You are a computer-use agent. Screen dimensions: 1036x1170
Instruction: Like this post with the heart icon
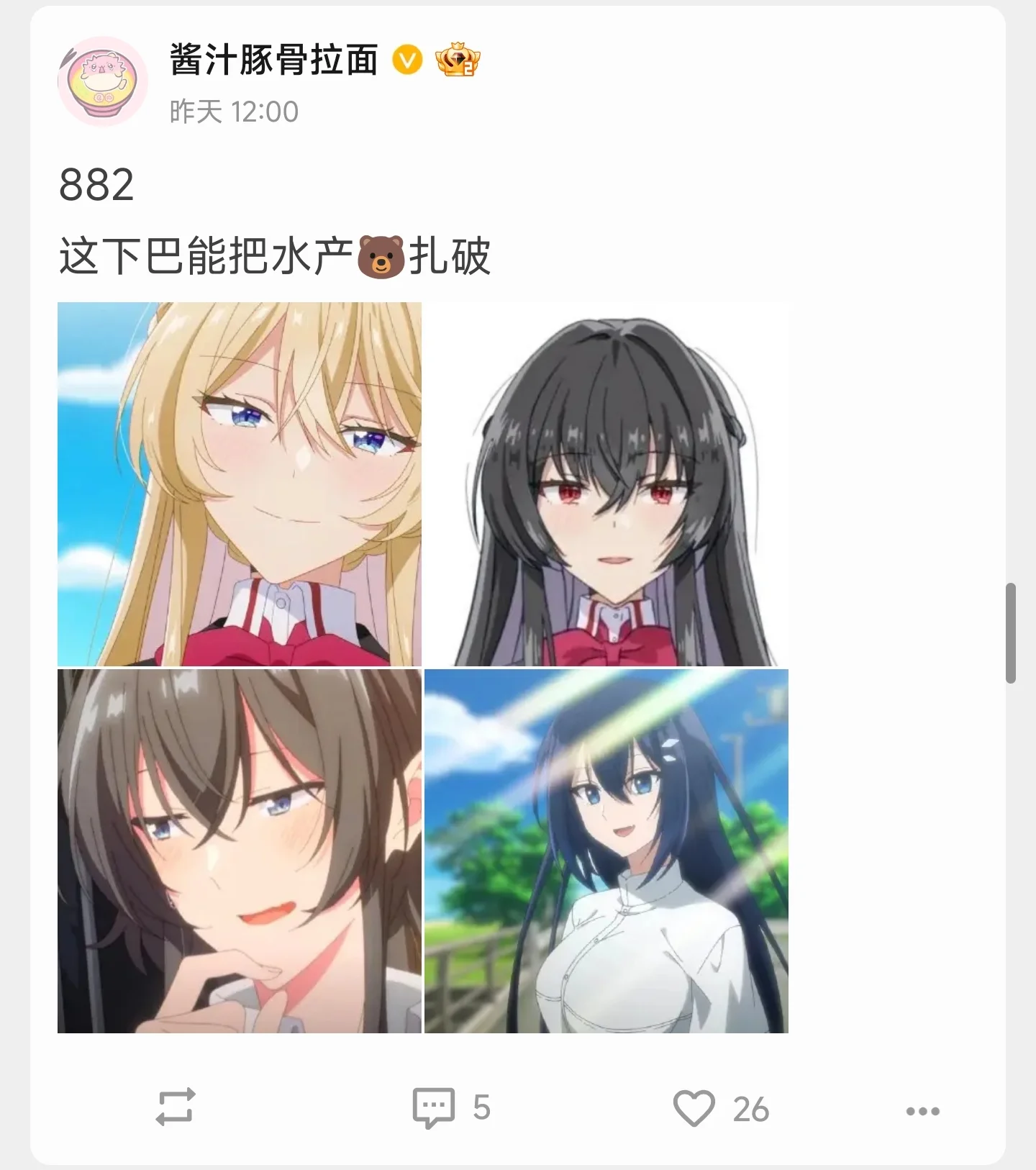694,1108
